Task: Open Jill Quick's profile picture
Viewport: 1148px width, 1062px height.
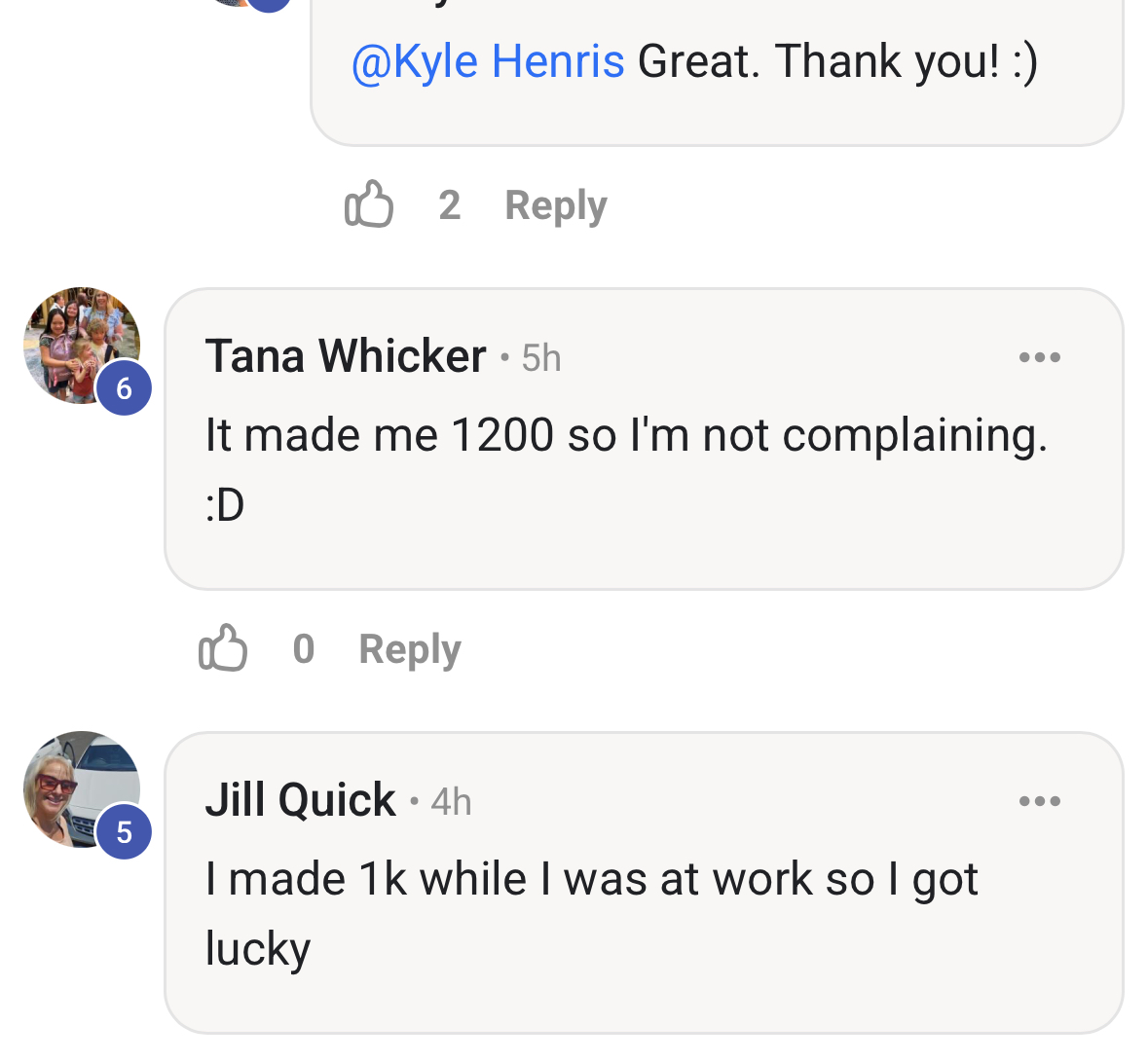Action: coord(82,789)
